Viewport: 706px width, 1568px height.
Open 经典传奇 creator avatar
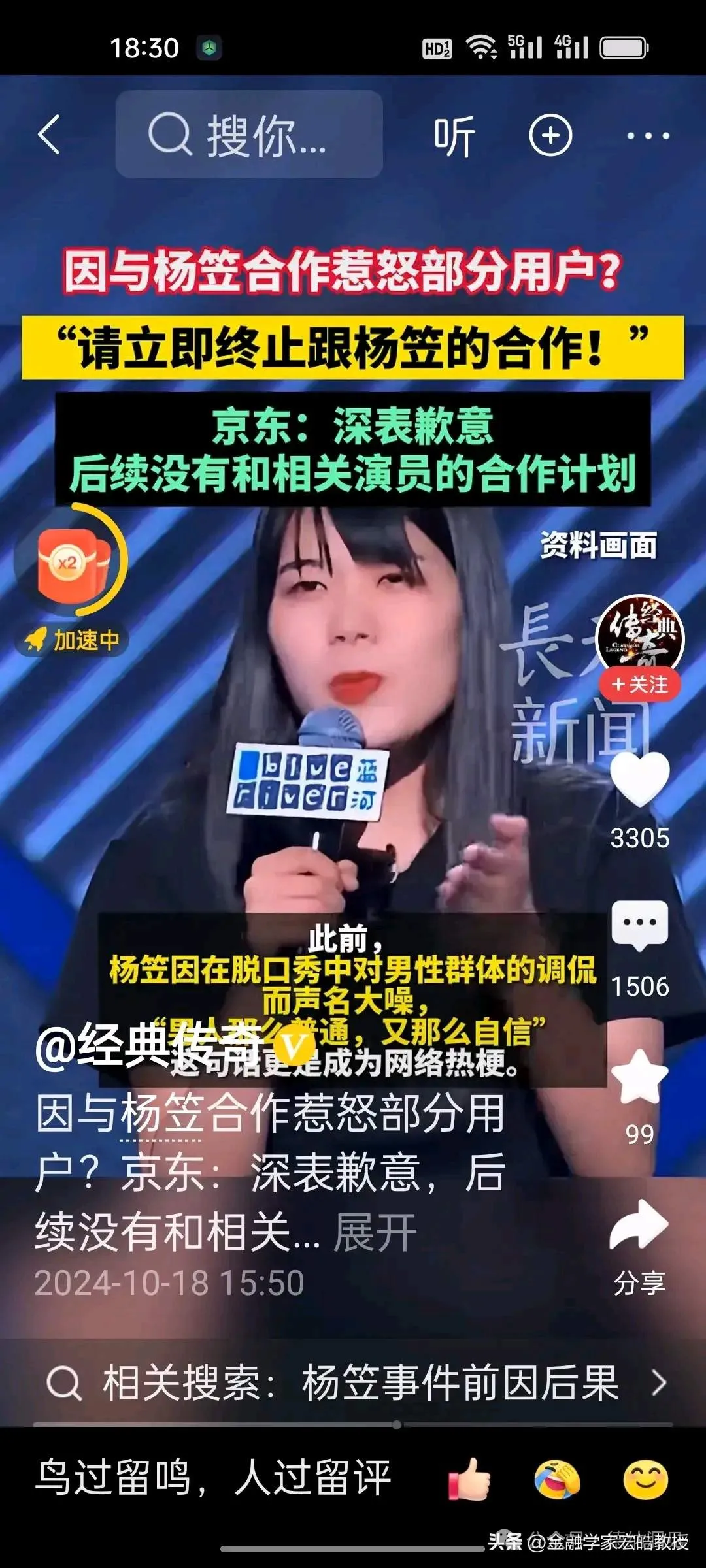coord(639,634)
